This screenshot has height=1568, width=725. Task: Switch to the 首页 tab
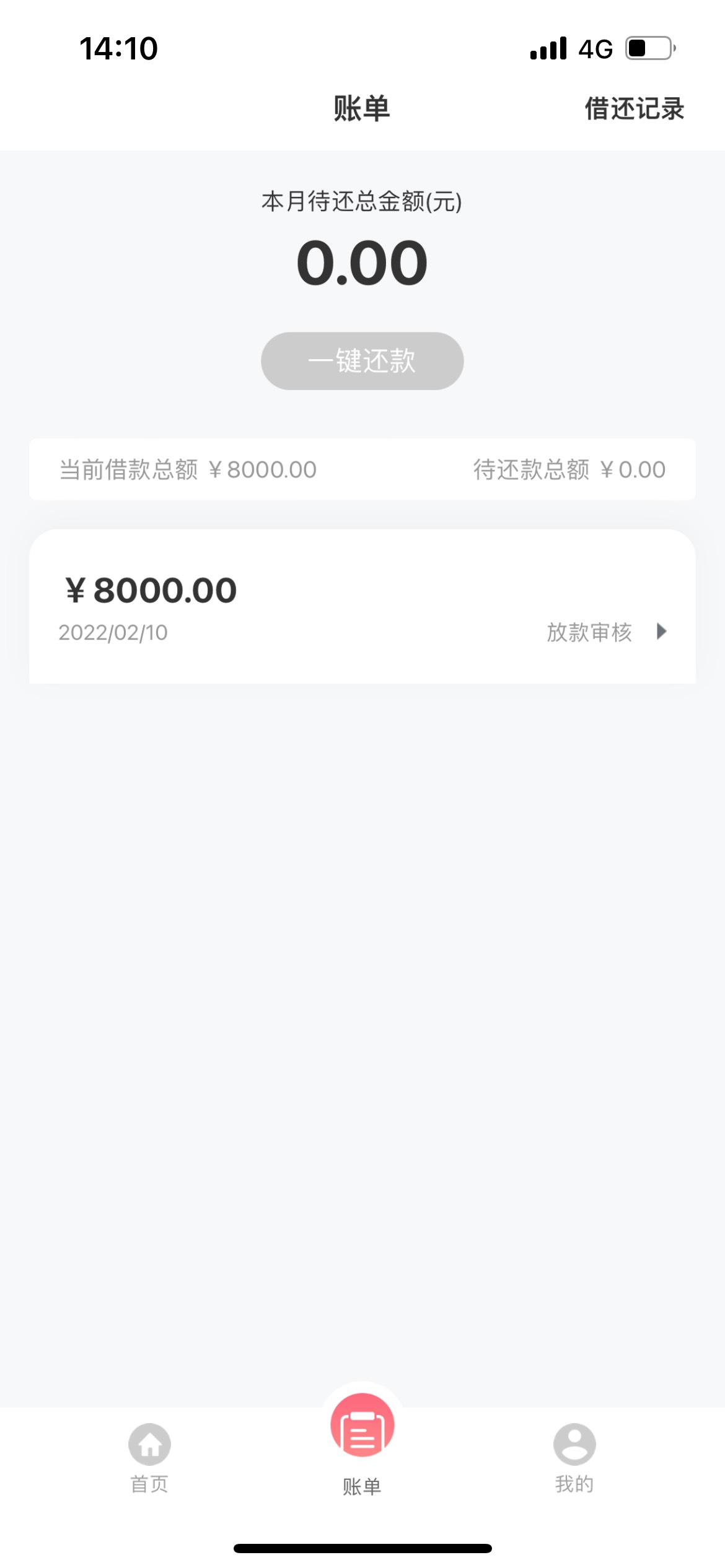coord(149,1458)
